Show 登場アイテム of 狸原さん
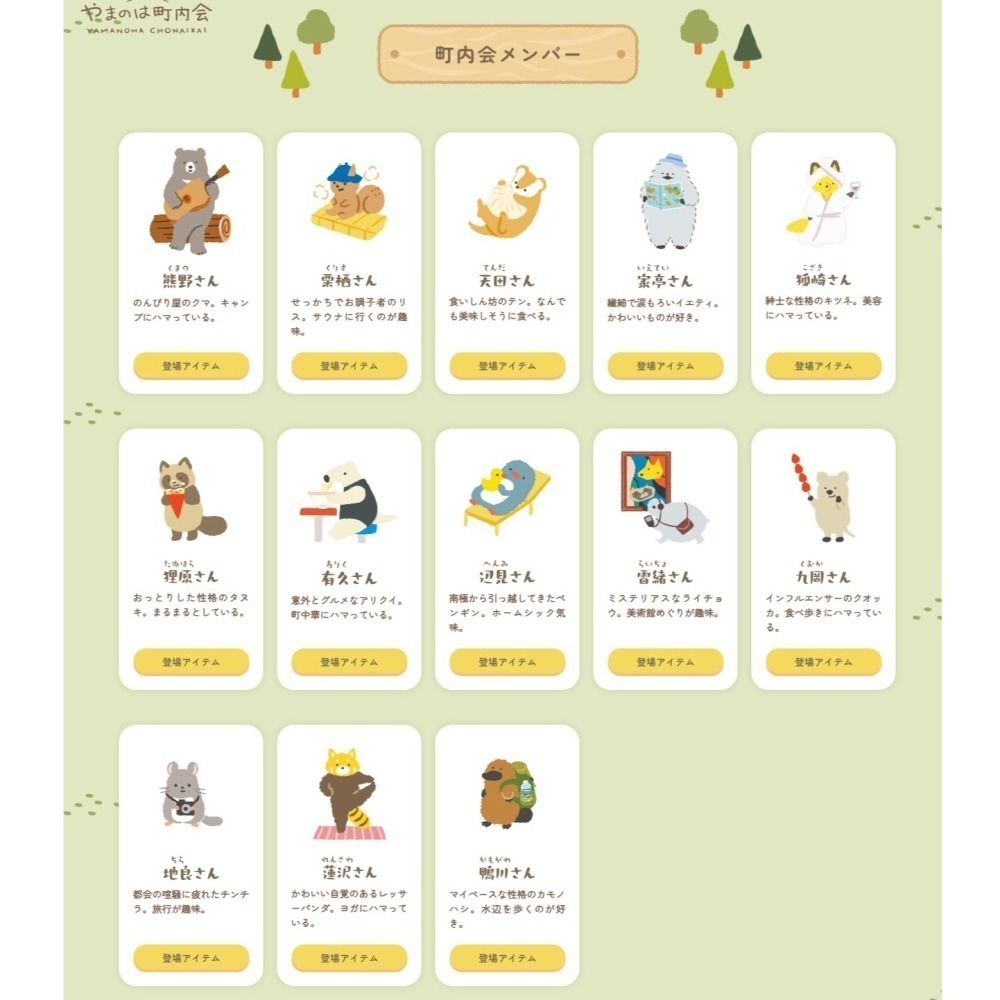Image resolution: width=1000 pixels, height=1000 pixels. click(x=191, y=662)
